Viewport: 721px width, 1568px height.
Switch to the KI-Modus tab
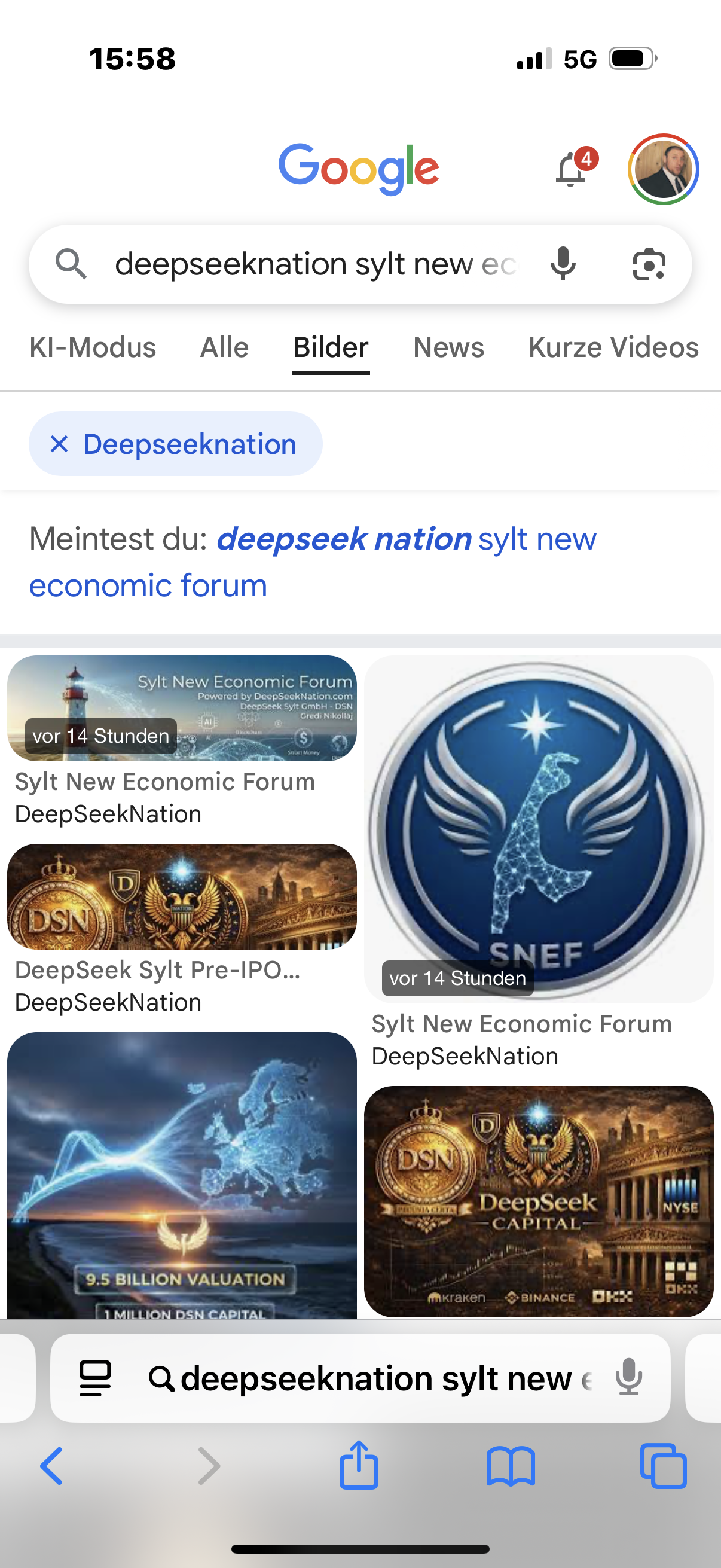pos(93,347)
